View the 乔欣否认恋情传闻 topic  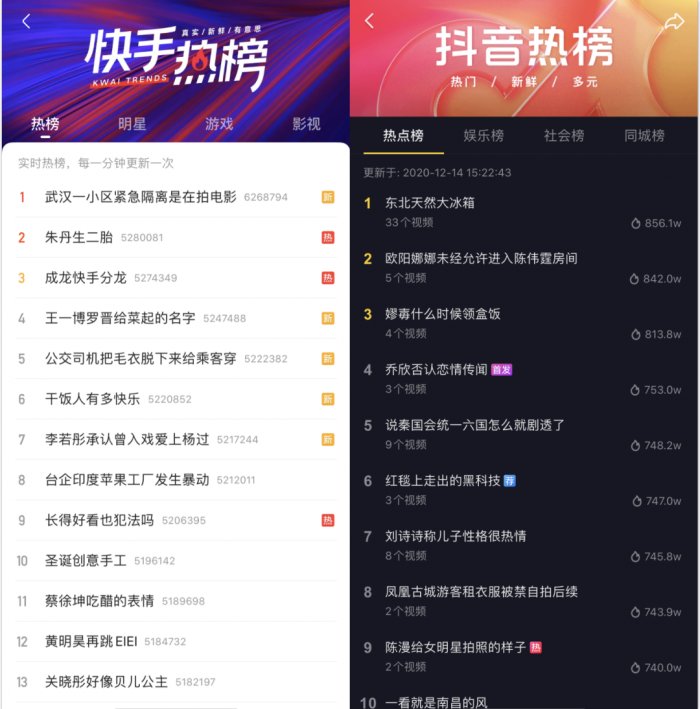coord(437,370)
